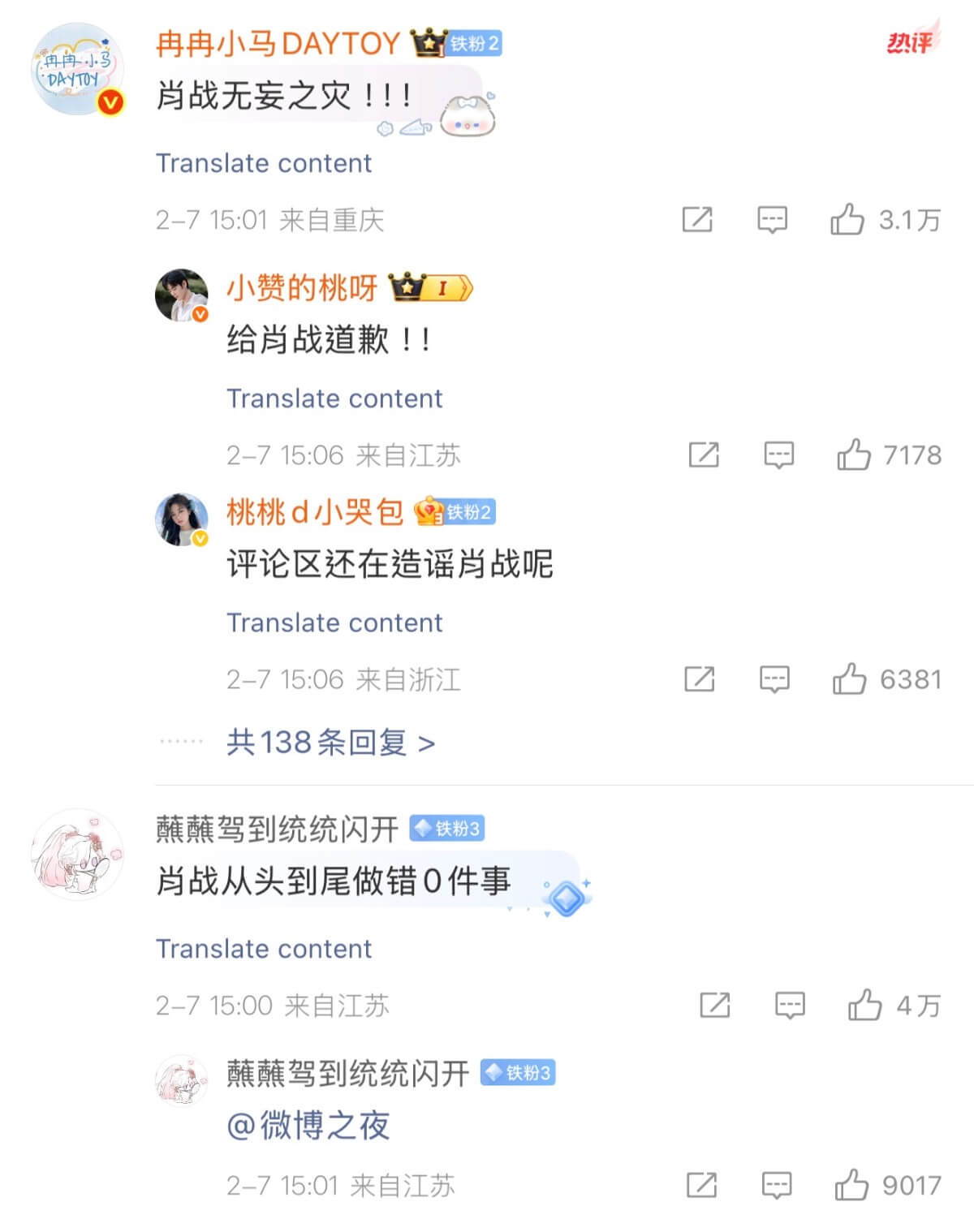This screenshot has height=1232, width=974.
Task: Open 蘸蘸驾到统统闪开's large avatar
Action: tap(76, 854)
